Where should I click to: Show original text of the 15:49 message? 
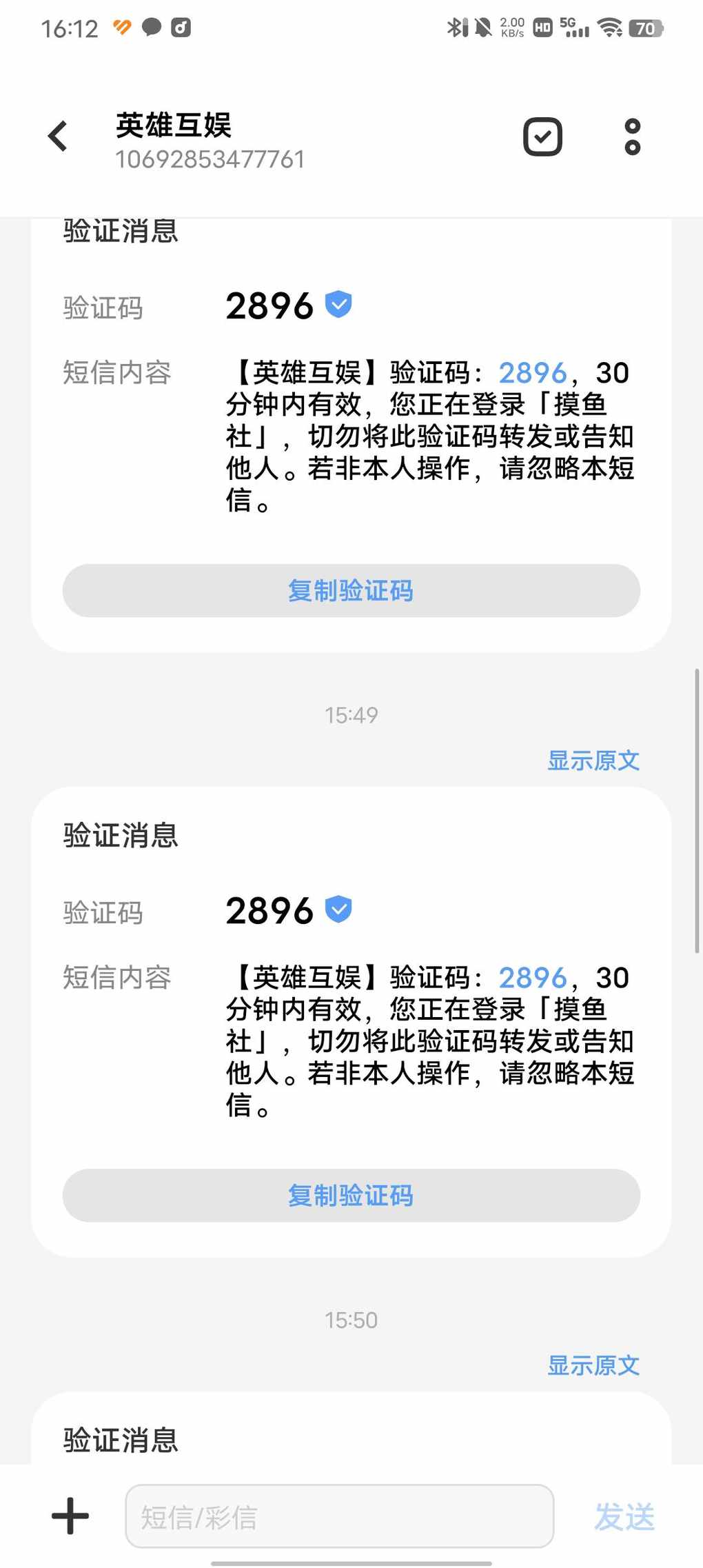click(x=593, y=761)
